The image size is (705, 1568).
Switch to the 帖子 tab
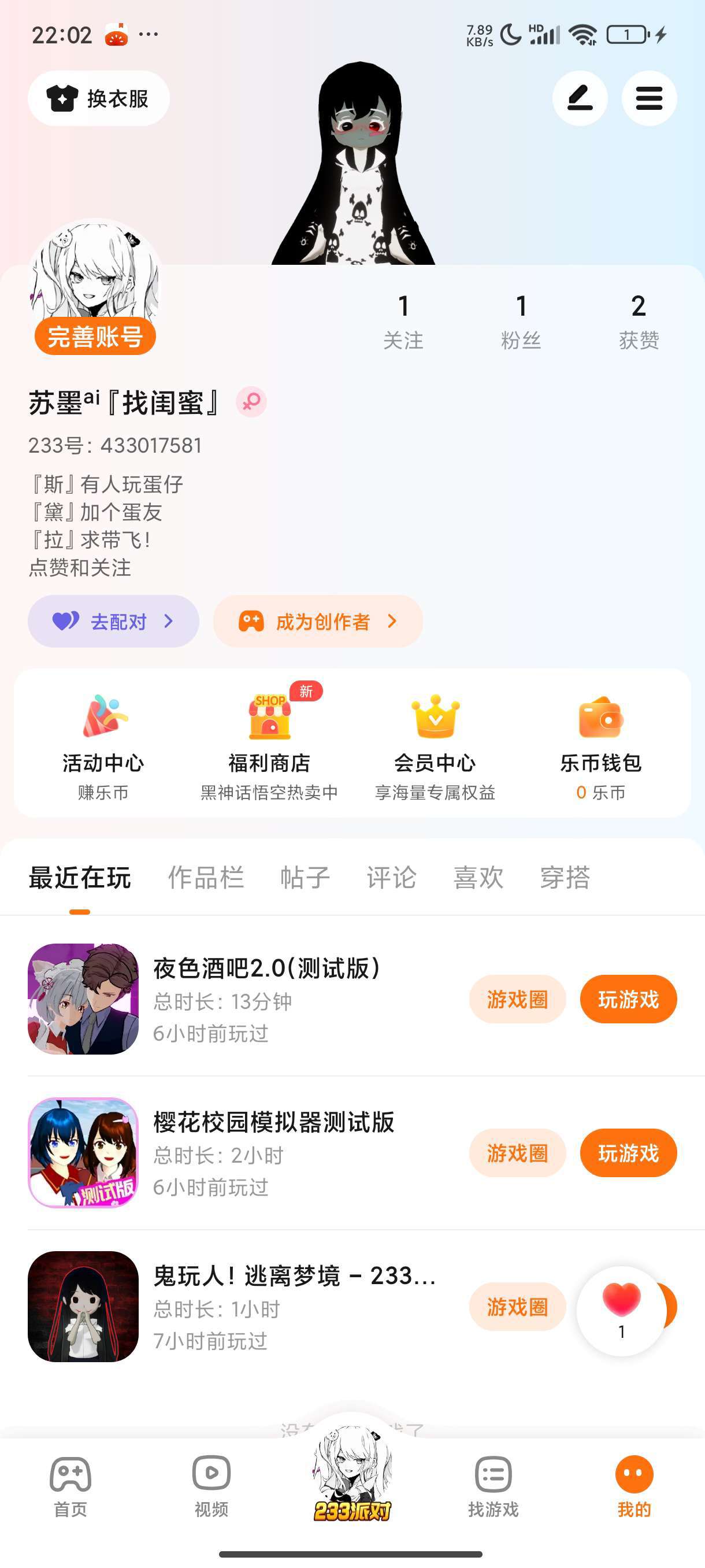pyautogui.click(x=305, y=878)
